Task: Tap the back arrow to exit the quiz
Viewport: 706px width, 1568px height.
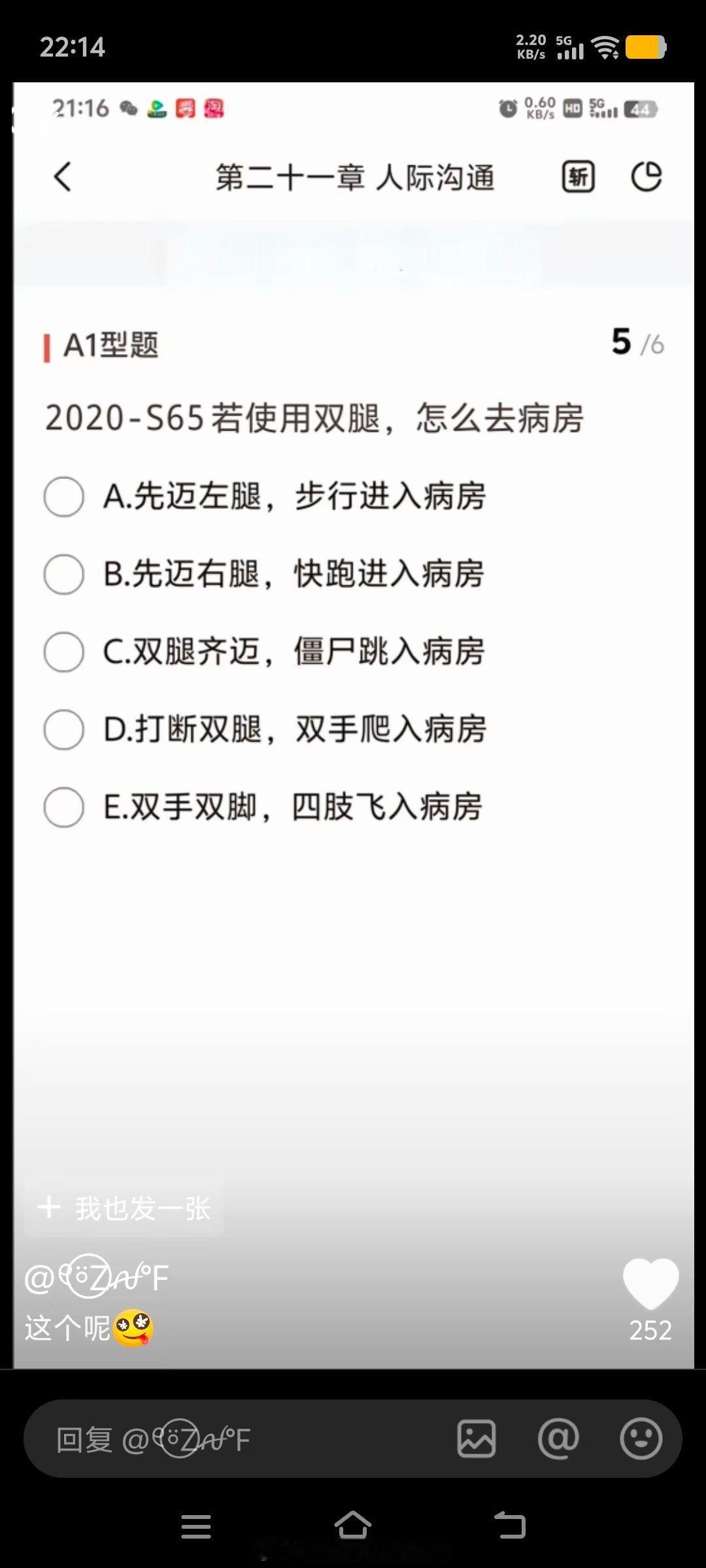Action: coord(63,176)
